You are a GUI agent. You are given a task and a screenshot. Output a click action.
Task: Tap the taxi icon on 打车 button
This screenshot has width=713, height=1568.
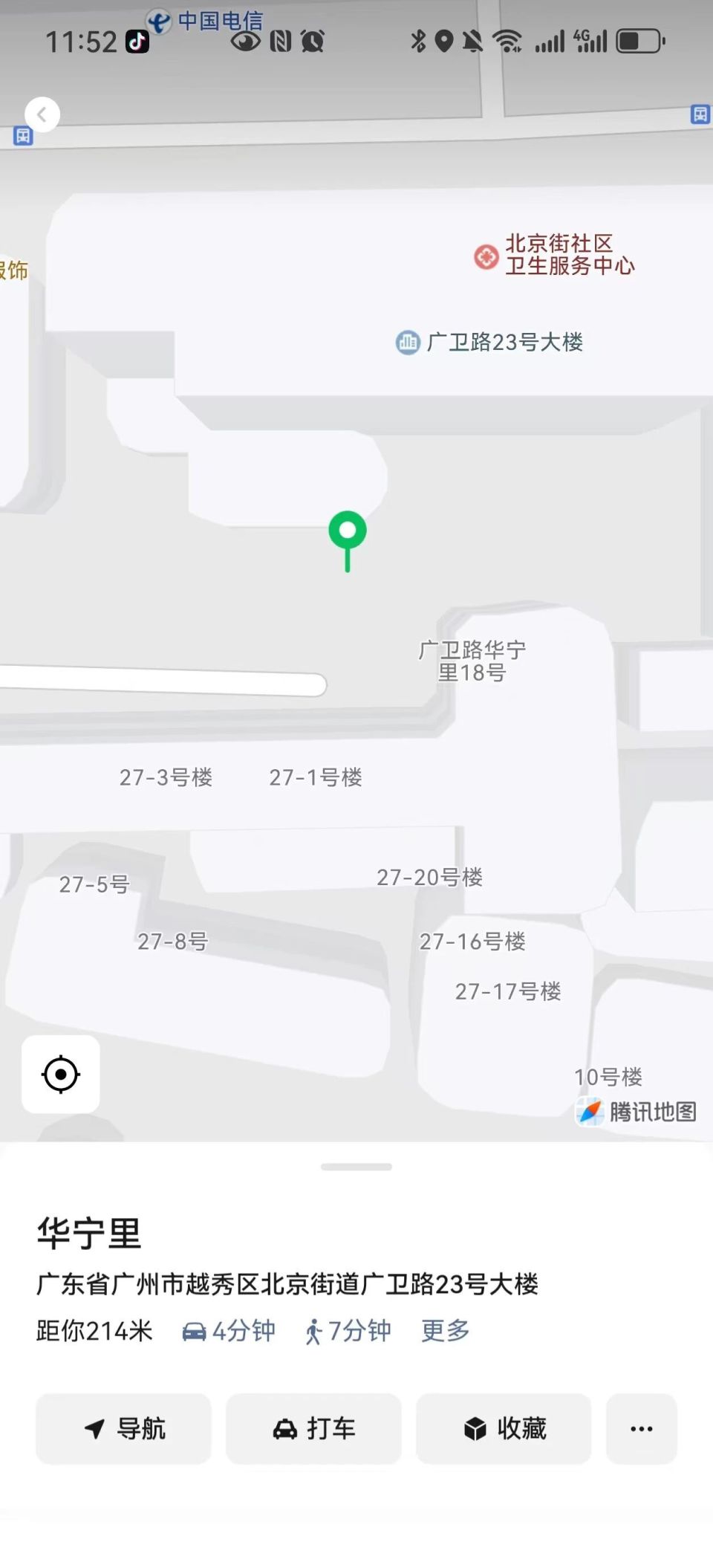(286, 1428)
